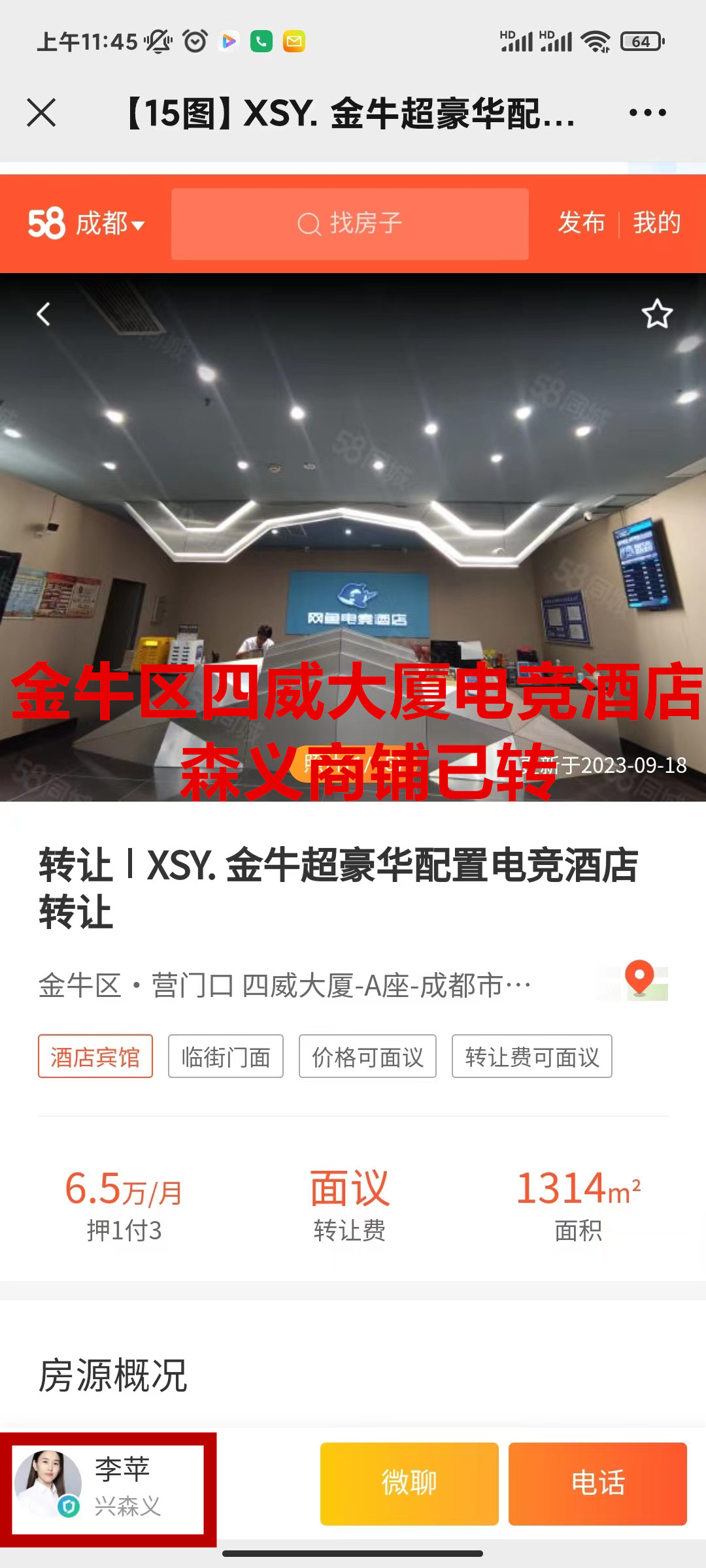706x1568 pixels.
Task: Go back using the arrow on the photo
Action: tap(43, 314)
